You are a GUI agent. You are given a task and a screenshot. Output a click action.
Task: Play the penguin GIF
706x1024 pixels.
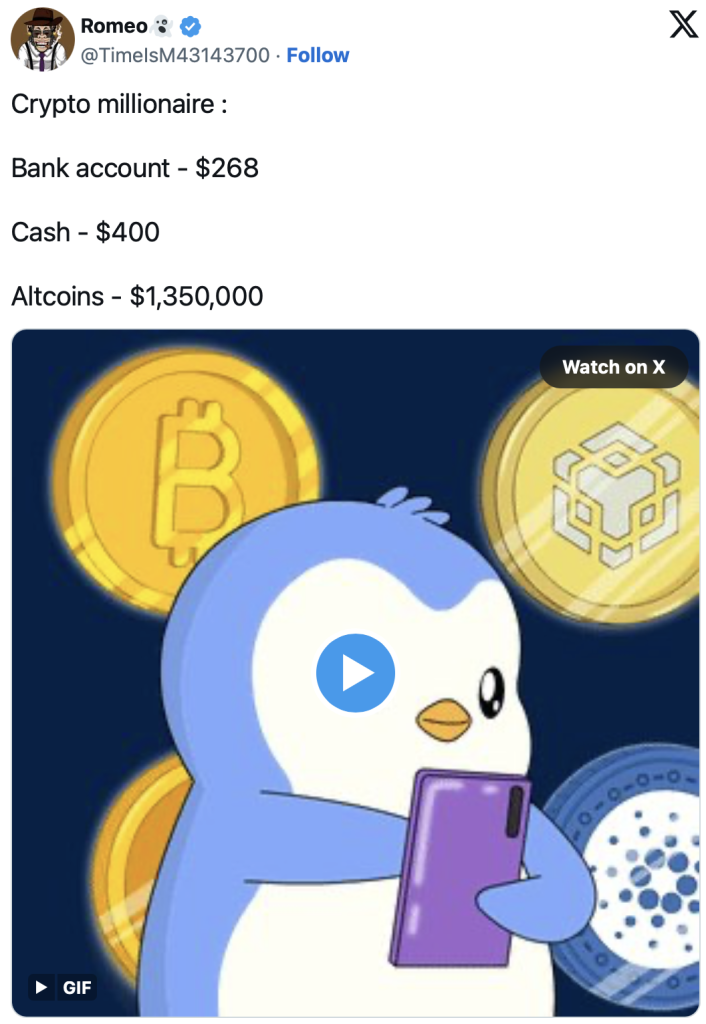(x=355, y=673)
